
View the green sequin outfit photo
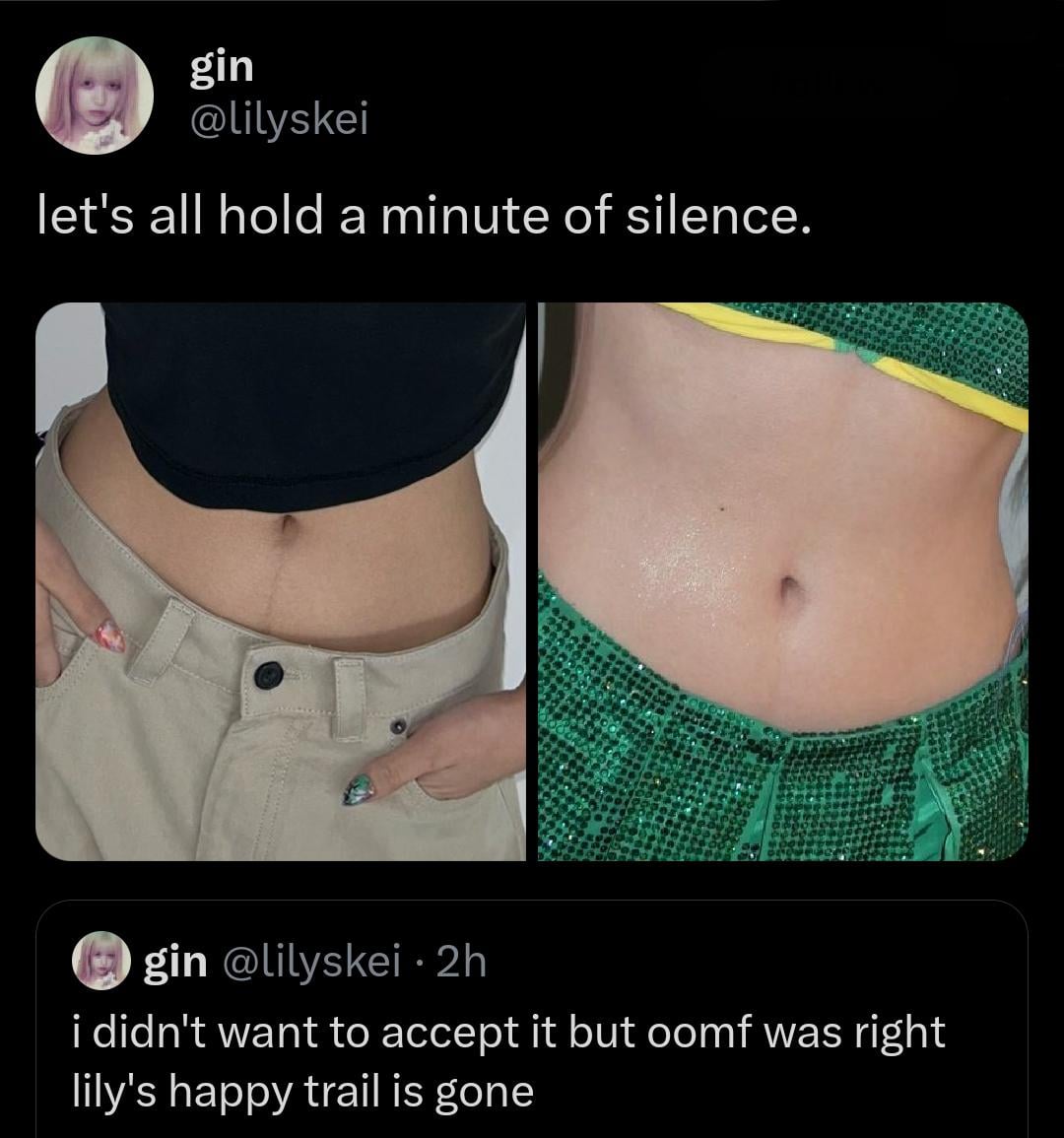point(783,581)
